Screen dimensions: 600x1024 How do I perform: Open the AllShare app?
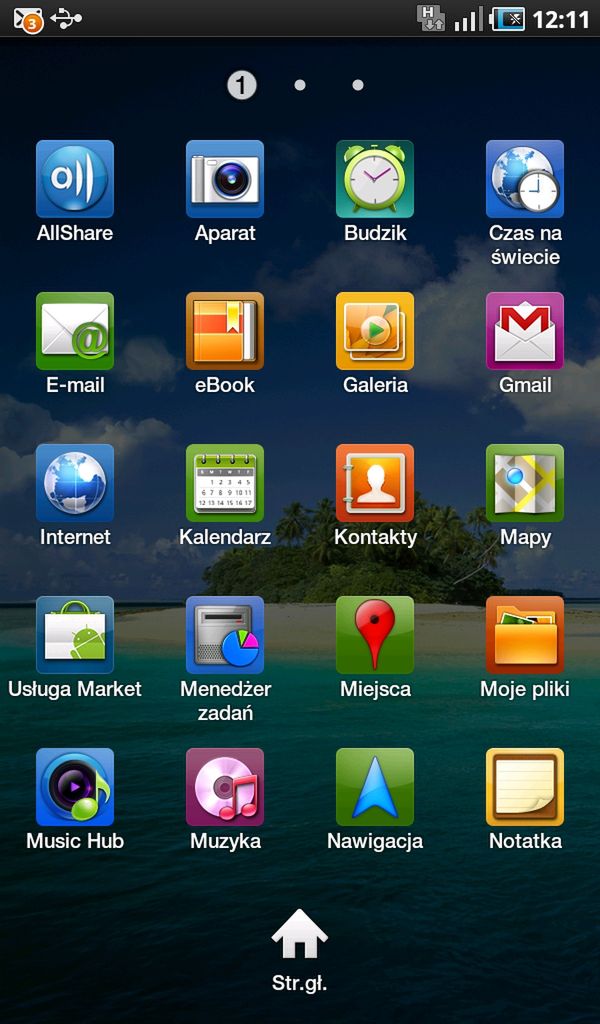(75, 180)
